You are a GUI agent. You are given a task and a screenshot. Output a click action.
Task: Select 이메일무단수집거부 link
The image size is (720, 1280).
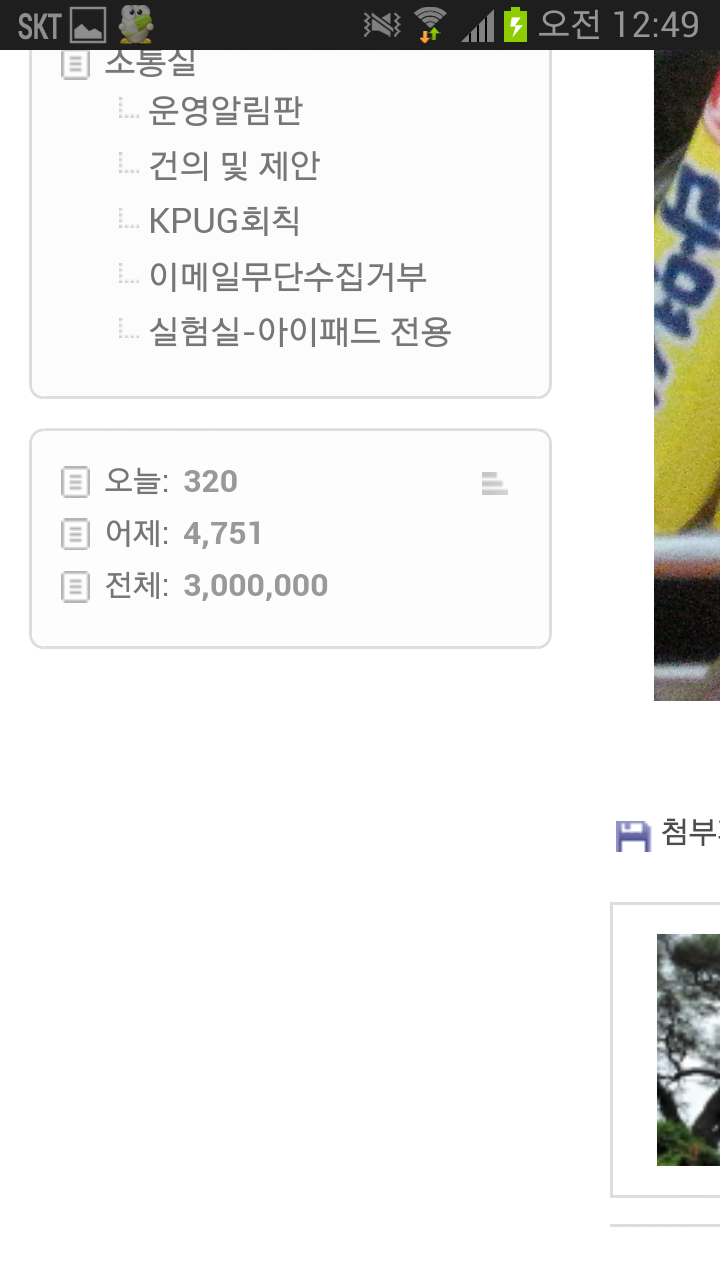(288, 276)
